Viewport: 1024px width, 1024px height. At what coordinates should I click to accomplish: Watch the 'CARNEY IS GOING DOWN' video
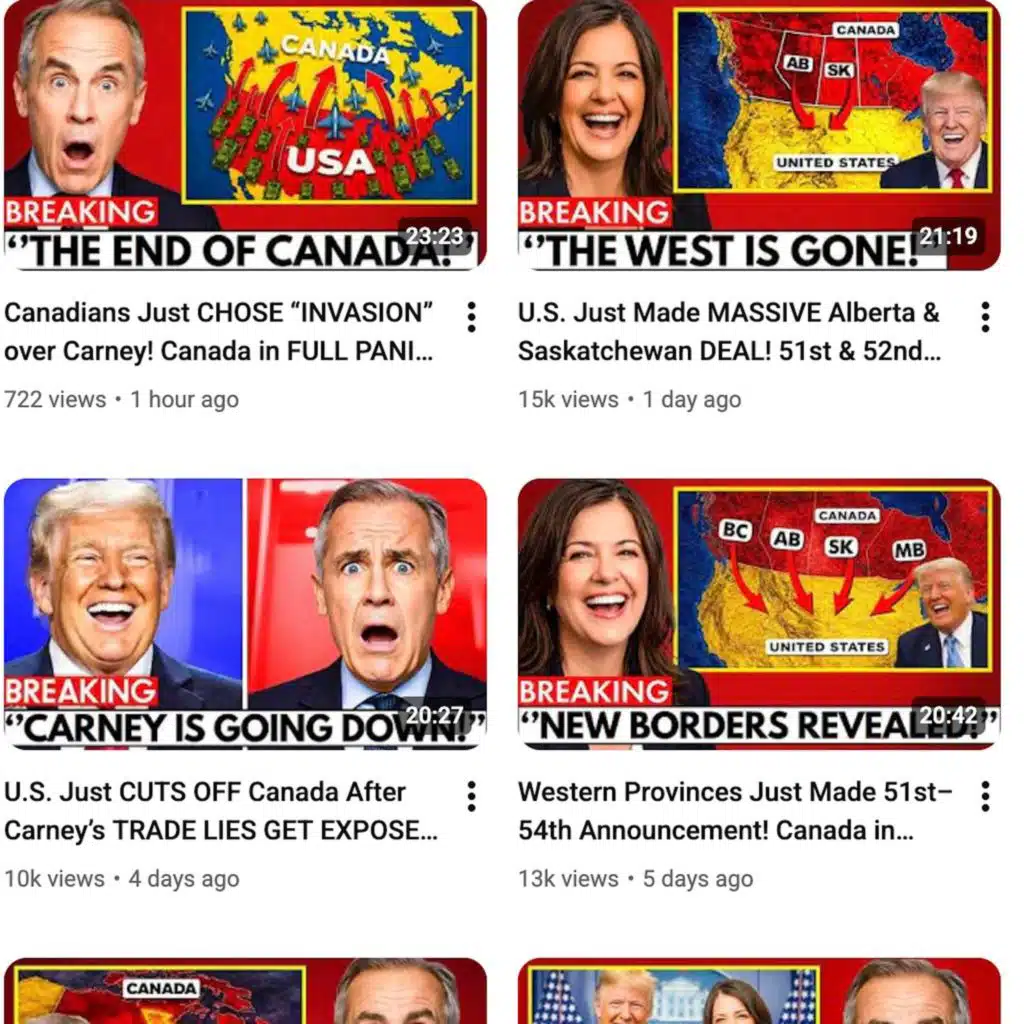tap(245, 613)
